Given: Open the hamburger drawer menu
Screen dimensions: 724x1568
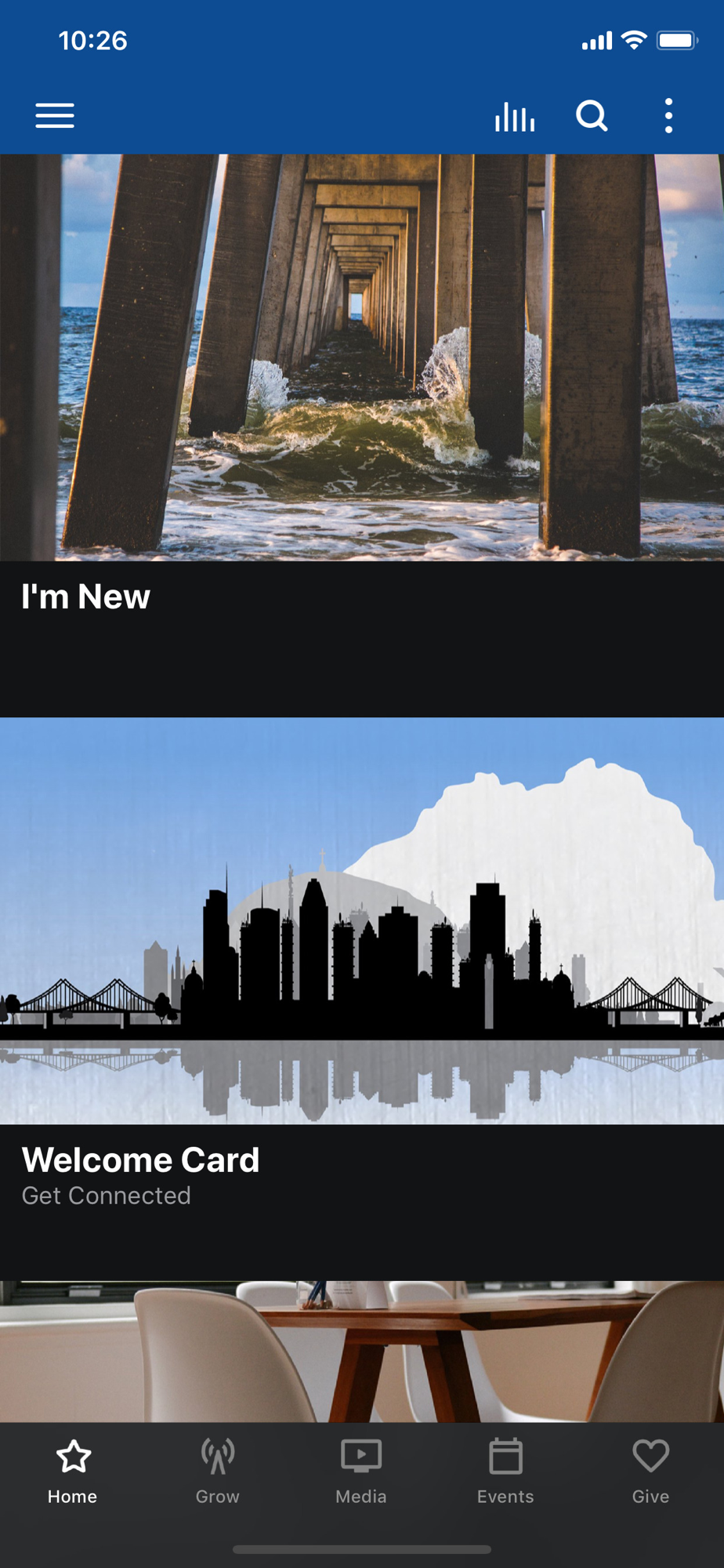Looking at the screenshot, I should pyautogui.click(x=55, y=116).
